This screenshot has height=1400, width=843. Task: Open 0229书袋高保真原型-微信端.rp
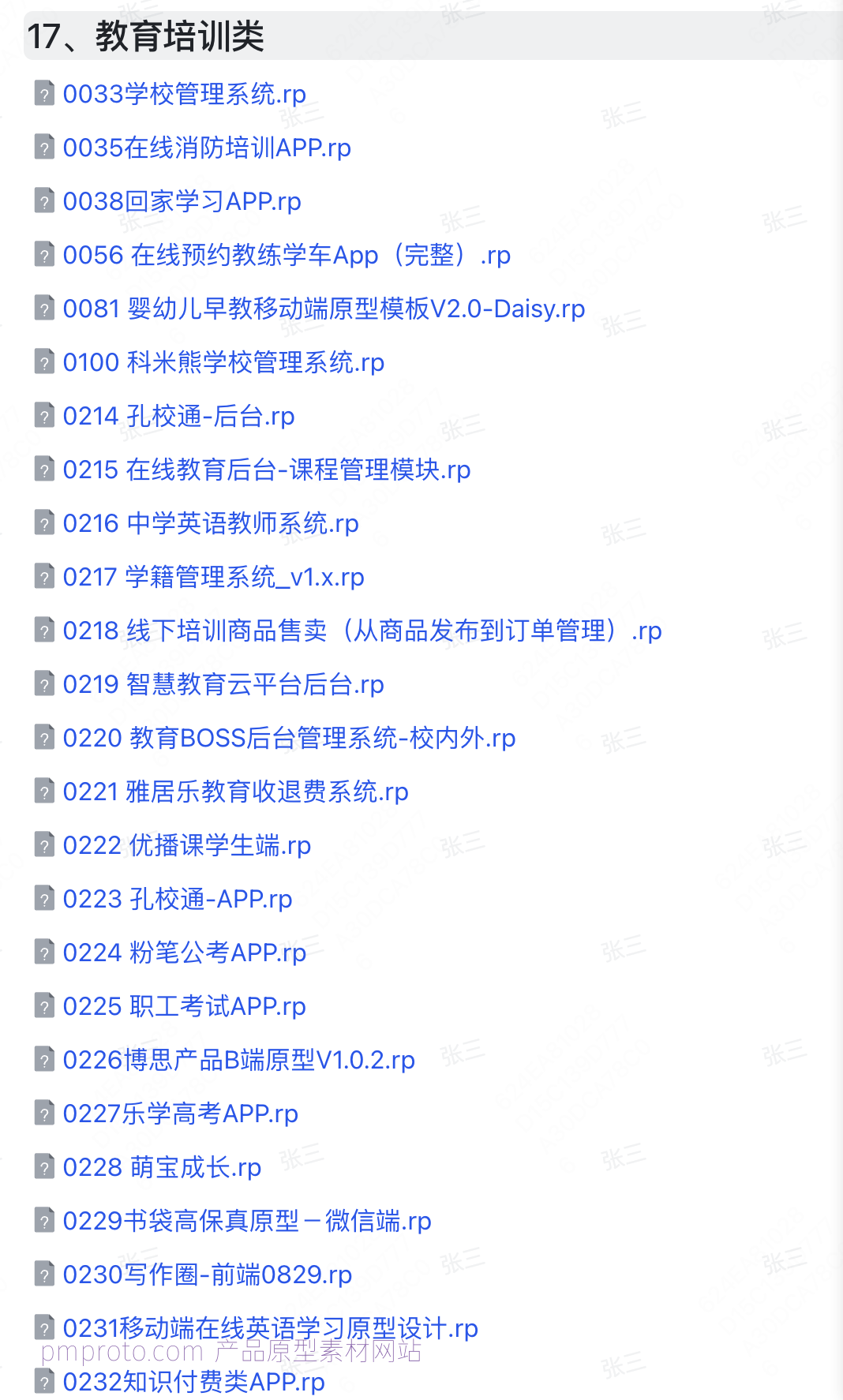coord(247,1221)
